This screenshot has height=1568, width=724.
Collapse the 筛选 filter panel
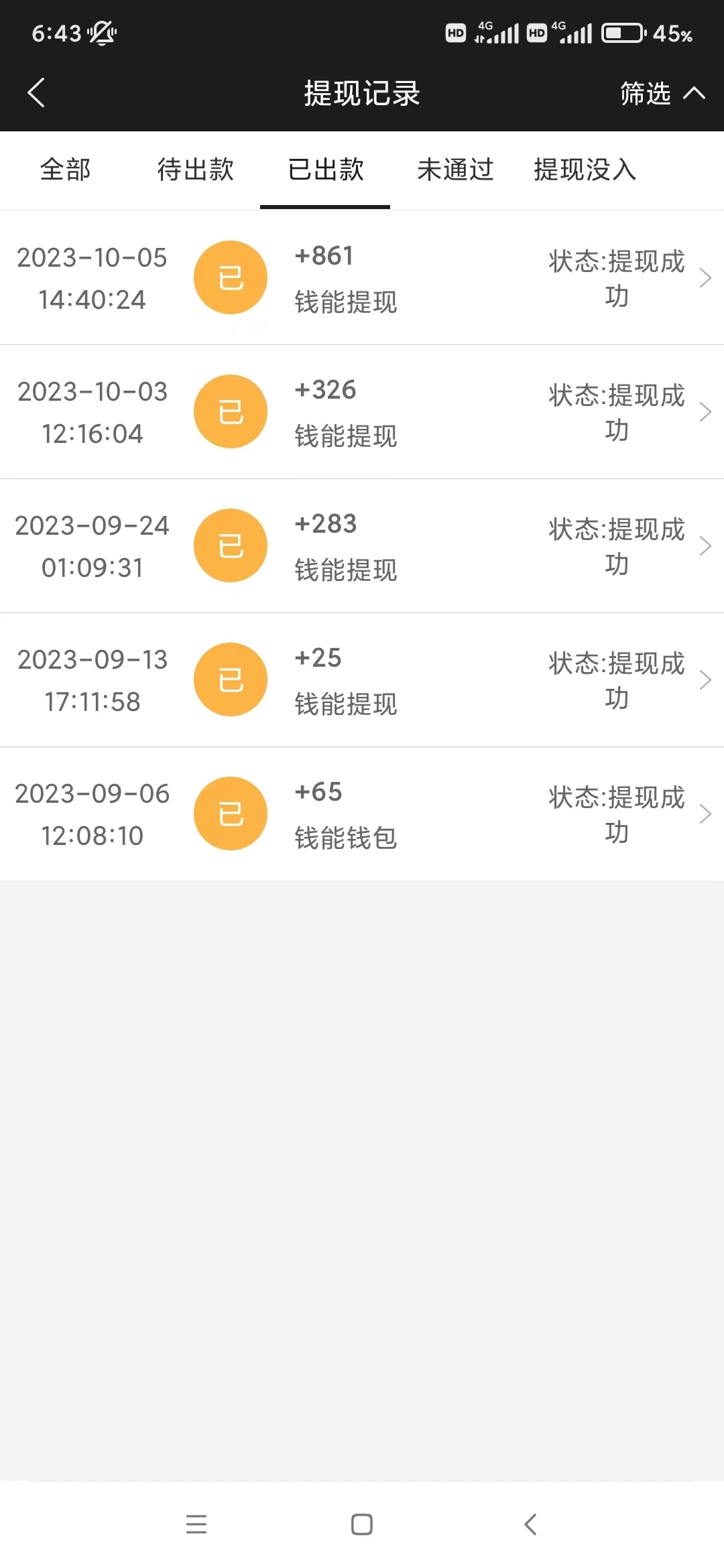(660, 94)
